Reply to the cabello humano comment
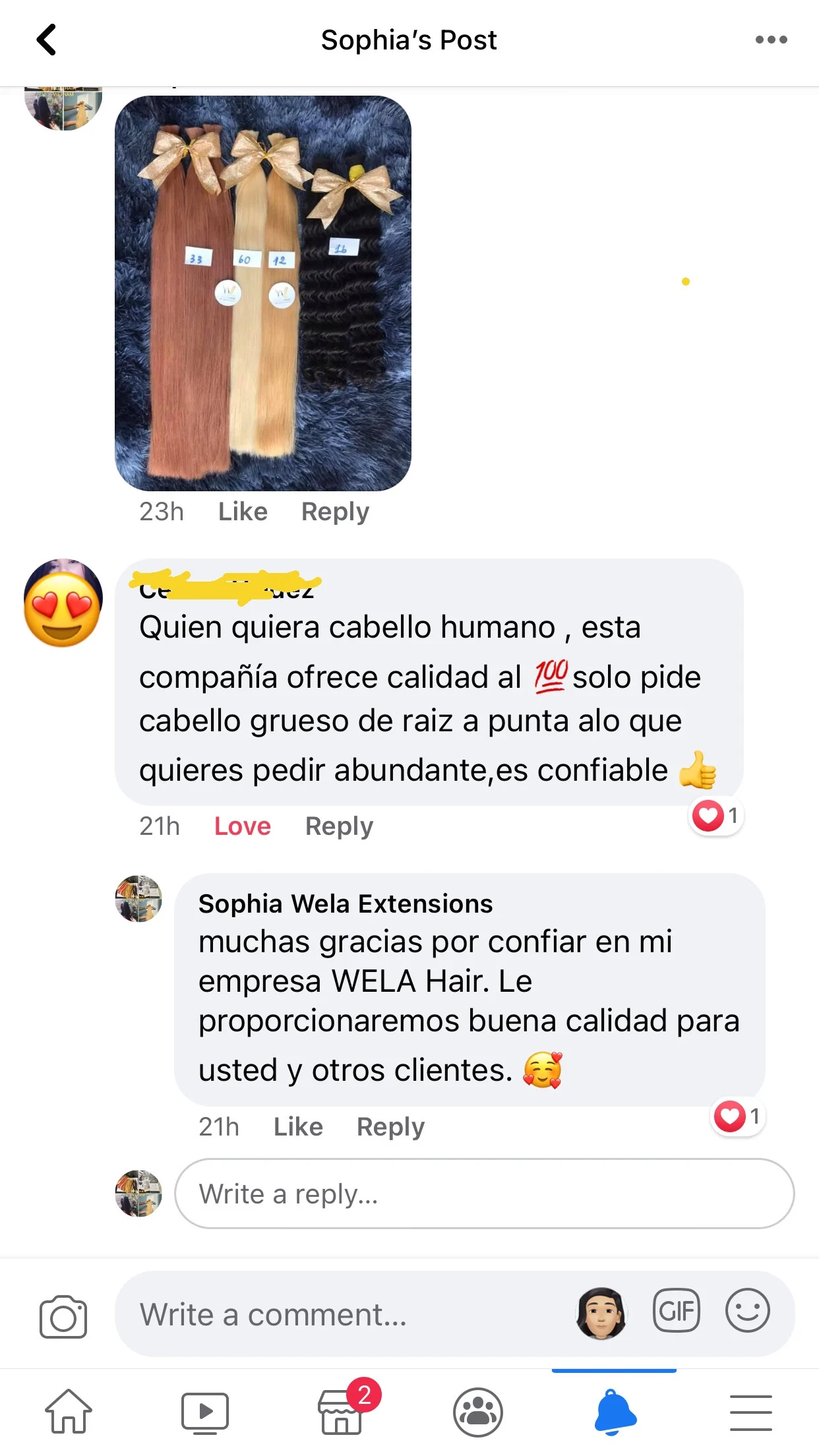Screen dimensions: 819x1456 (x=339, y=826)
